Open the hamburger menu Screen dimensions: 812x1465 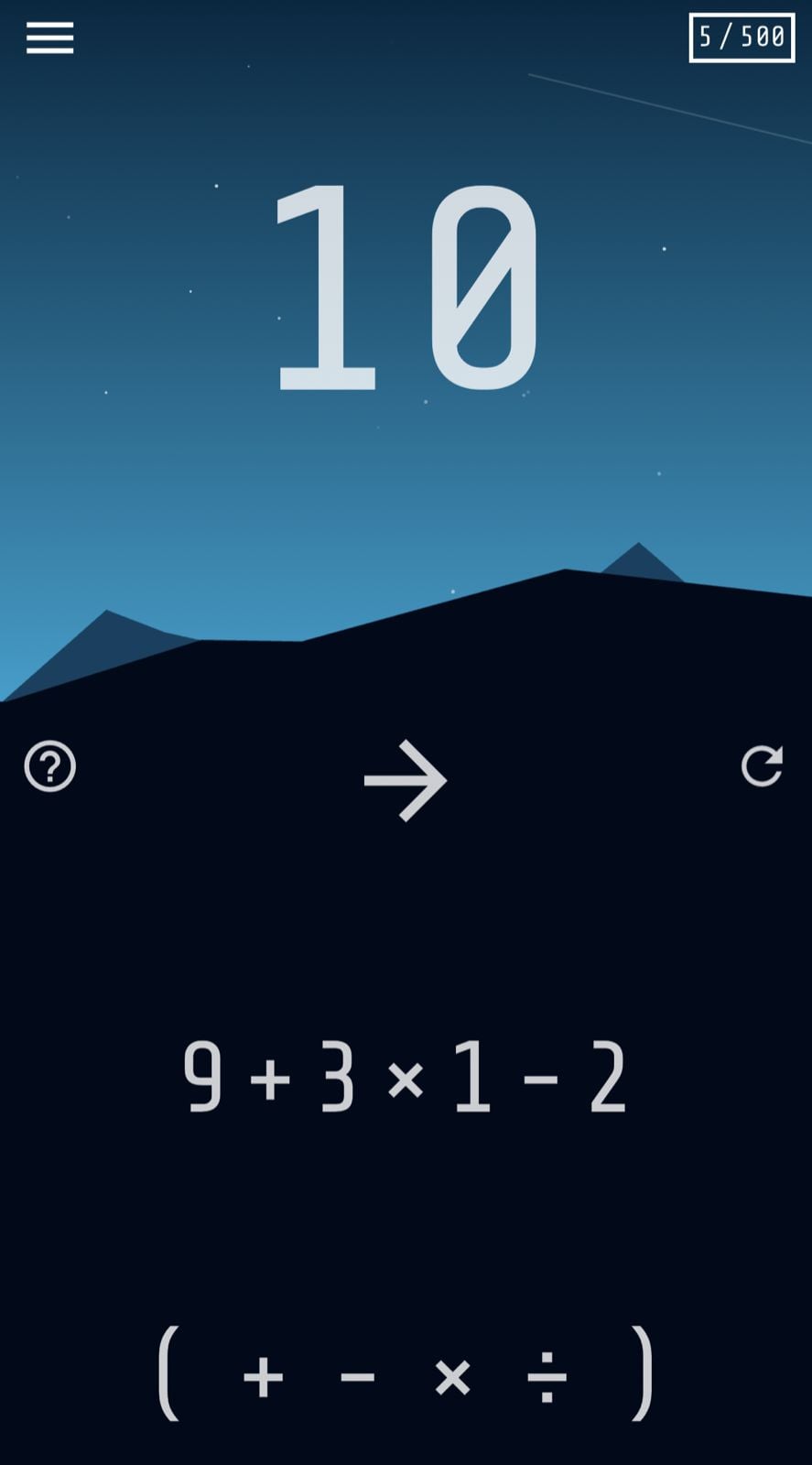tap(49, 38)
